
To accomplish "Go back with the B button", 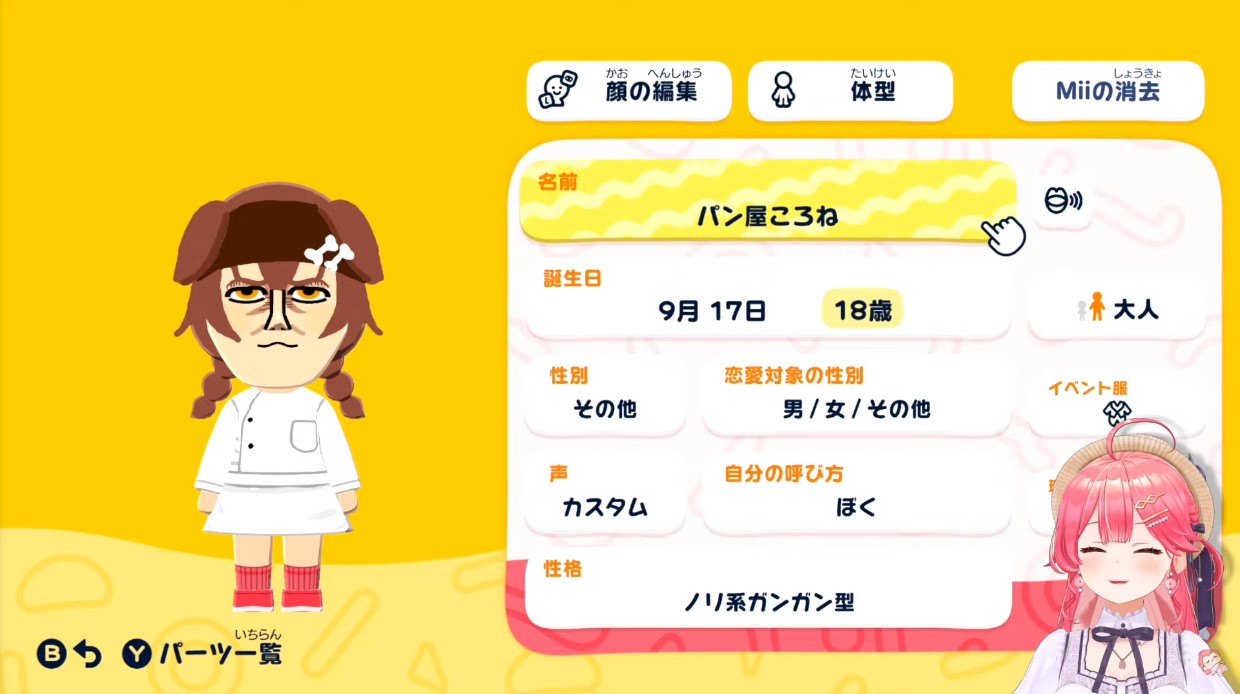I will pyautogui.click(x=69, y=654).
